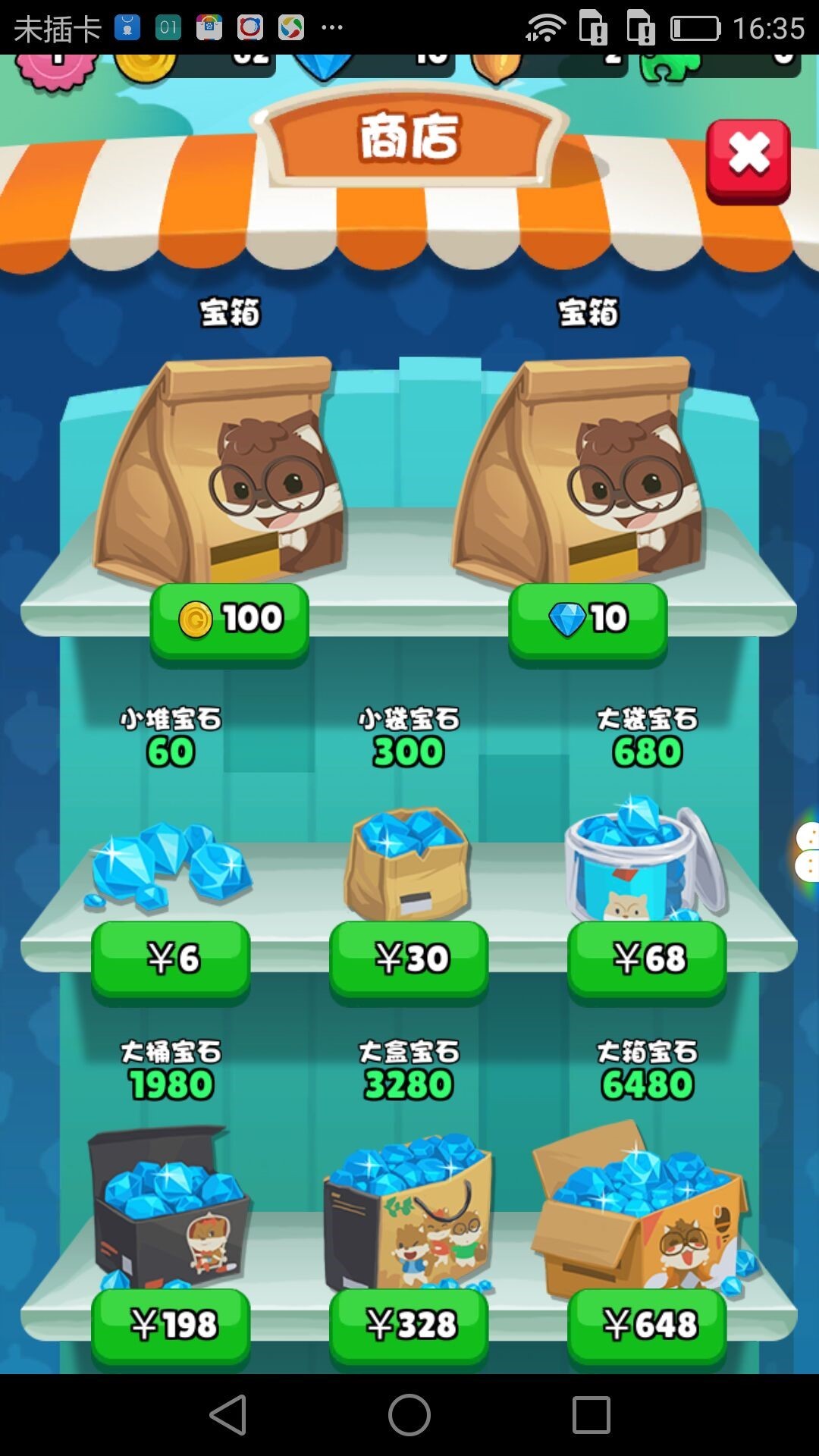The width and height of the screenshot is (819, 1456).
Task: Purchase 大袋宝石 for ¥68
Action: click(647, 958)
